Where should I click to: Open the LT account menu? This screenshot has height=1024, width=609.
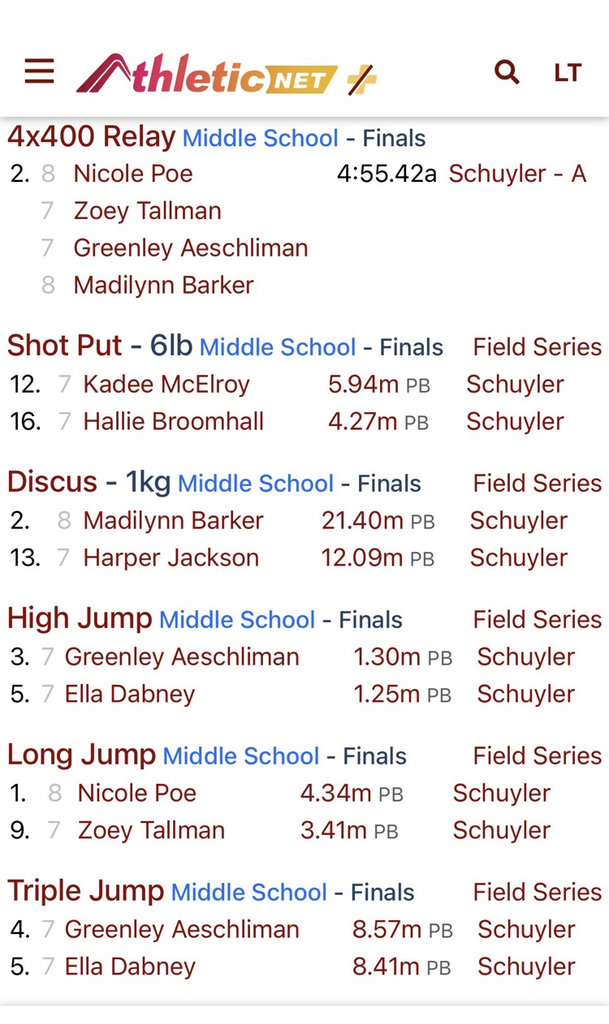click(567, 73)
